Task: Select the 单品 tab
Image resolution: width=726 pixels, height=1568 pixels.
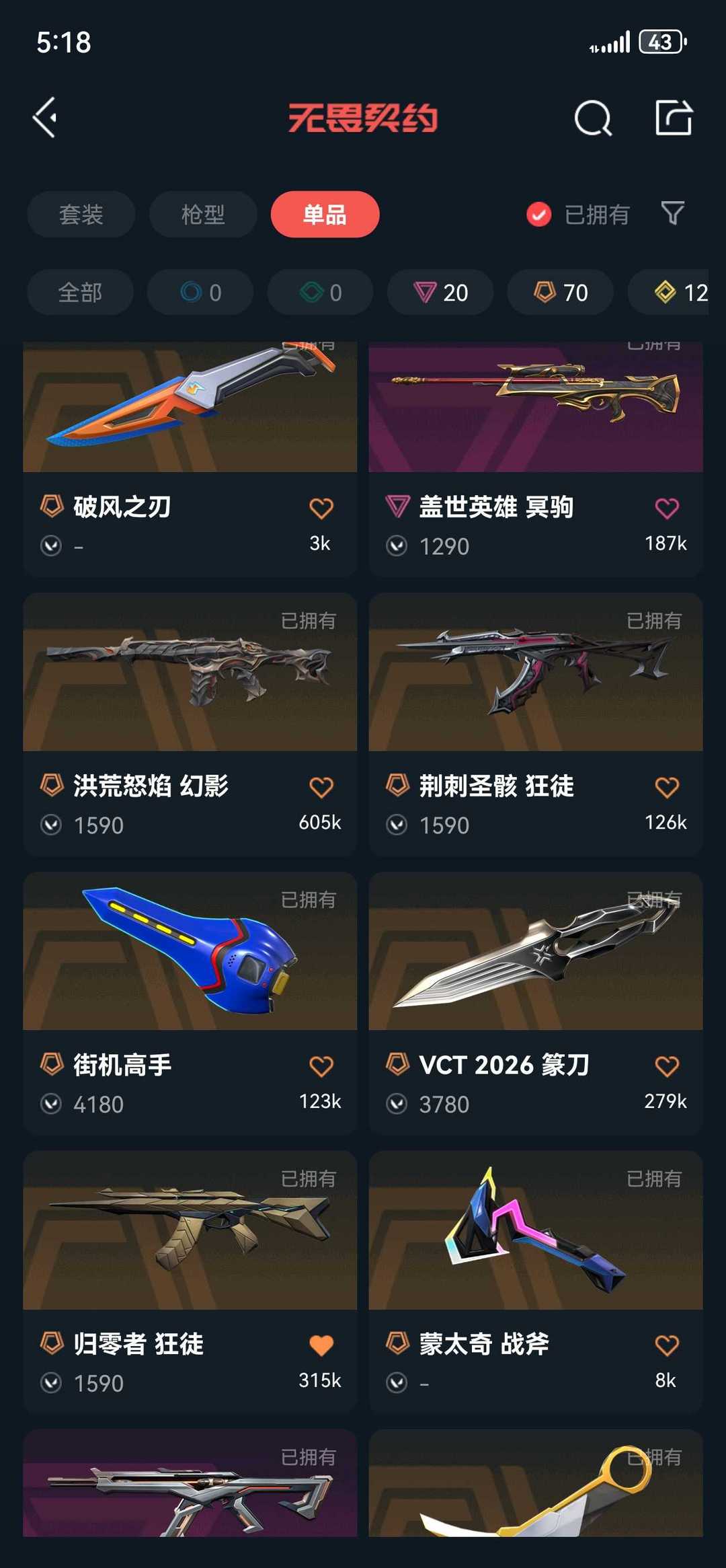Action: [325, 215]
